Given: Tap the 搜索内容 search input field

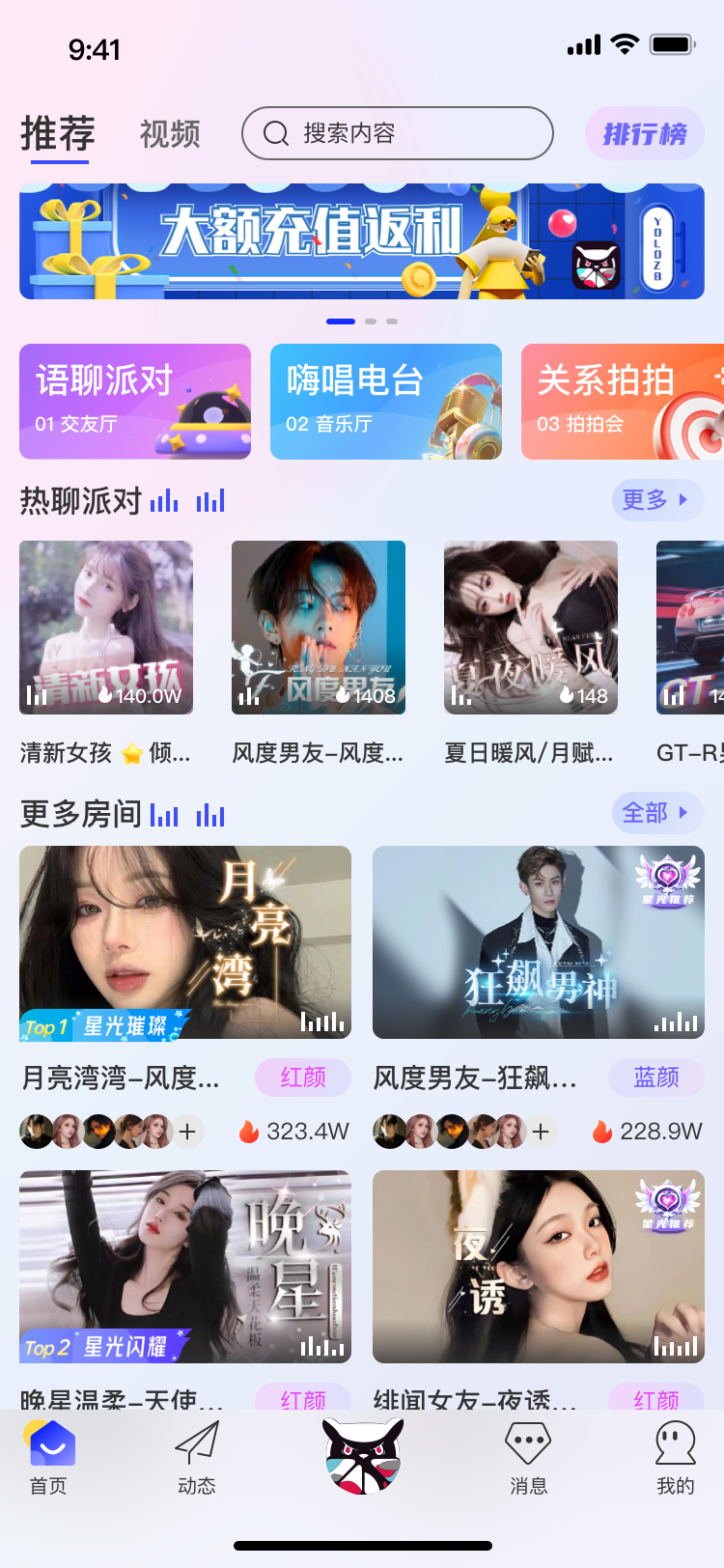Looking at the screenshot, I should (x=396, y=134).
